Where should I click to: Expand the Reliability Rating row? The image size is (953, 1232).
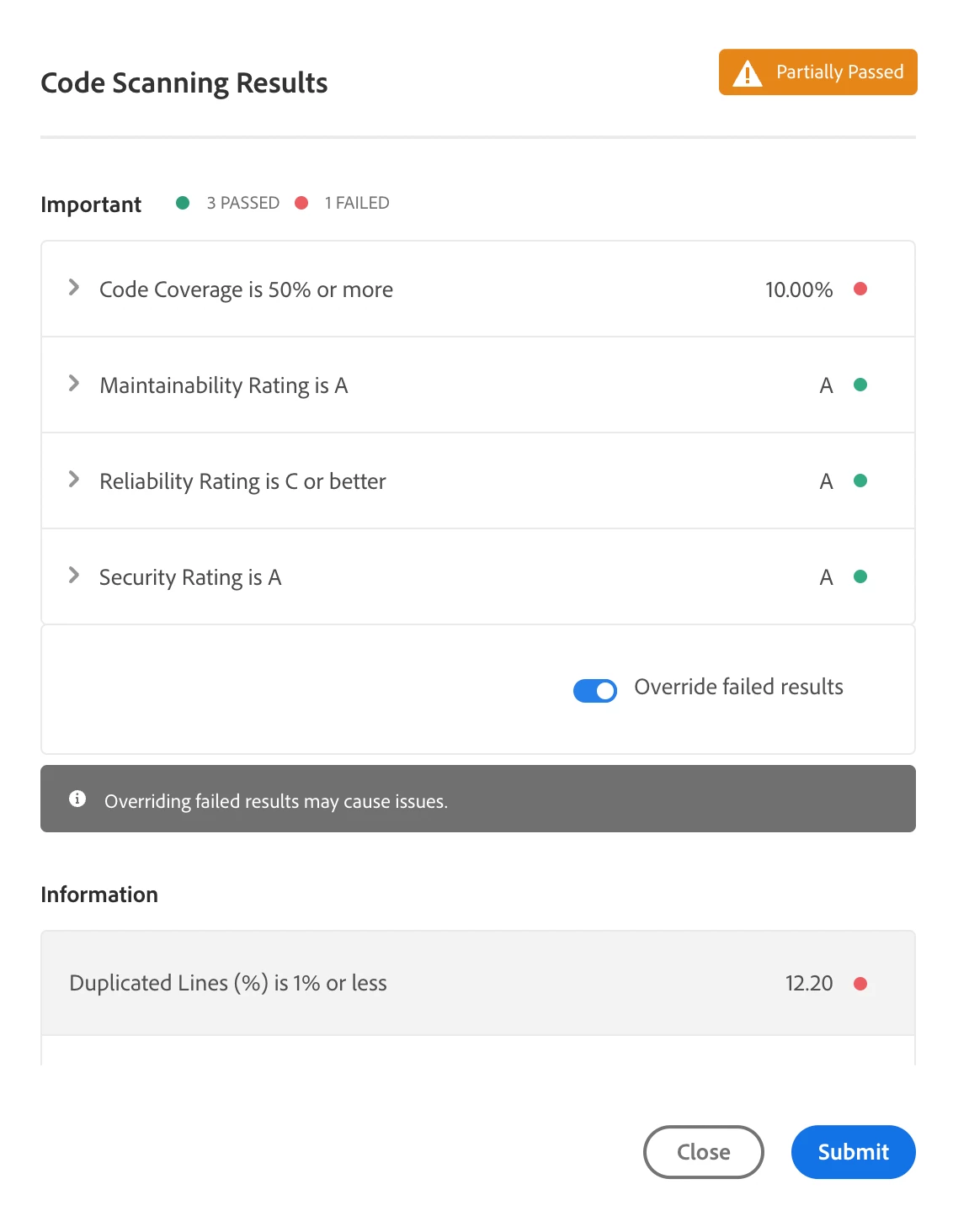(x=74, y=480)
